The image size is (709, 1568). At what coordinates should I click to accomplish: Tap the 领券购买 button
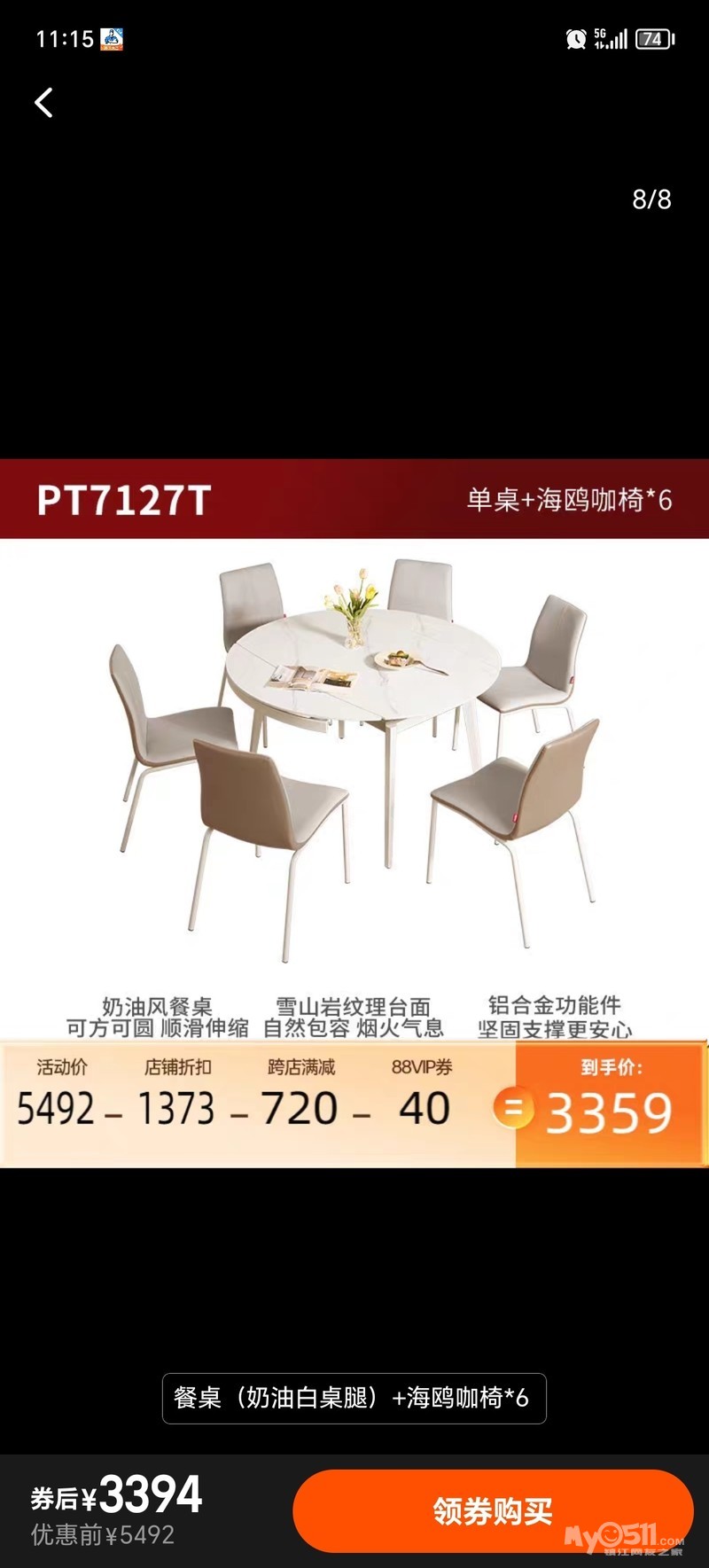493,1510
